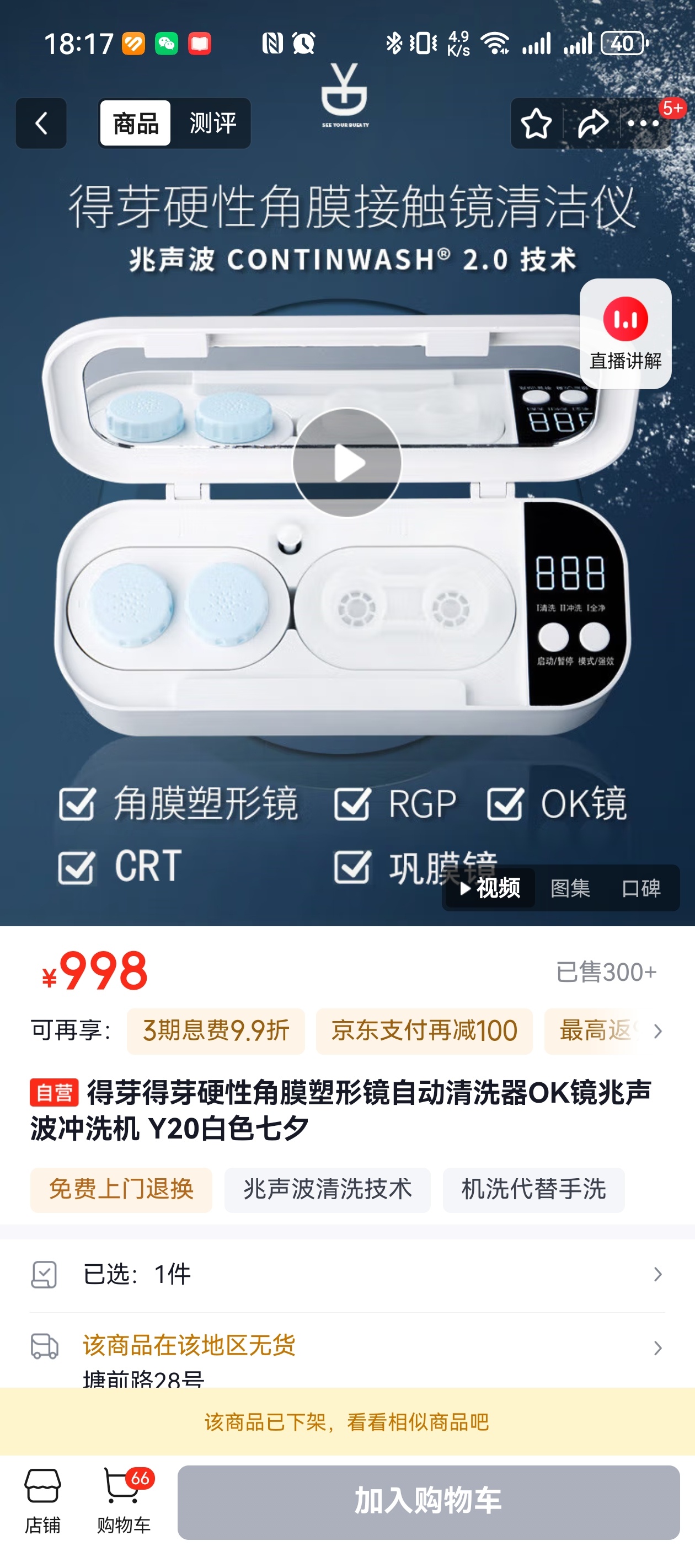The width and height of the screenshot is (695, 1568).
Task: Open the 购物车 shopping cart
Action: coord(124,1501)
